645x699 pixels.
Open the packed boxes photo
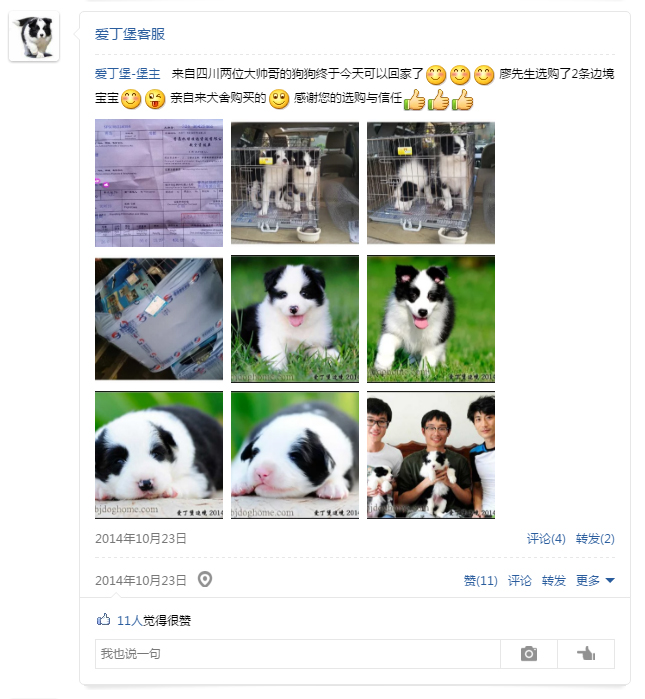pos(159,318)
